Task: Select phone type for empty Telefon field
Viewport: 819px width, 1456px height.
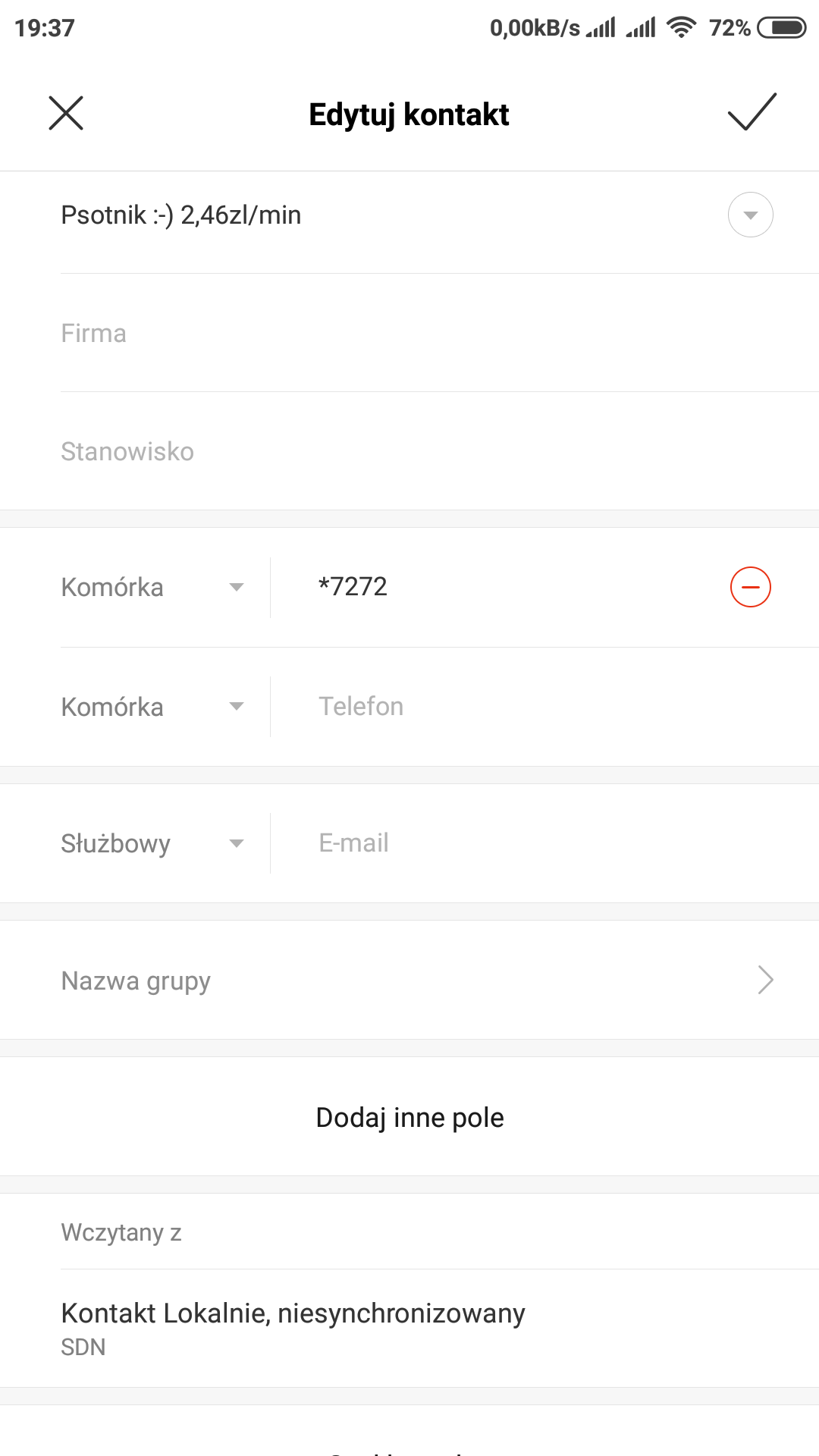Action: (x=152, y=707)
